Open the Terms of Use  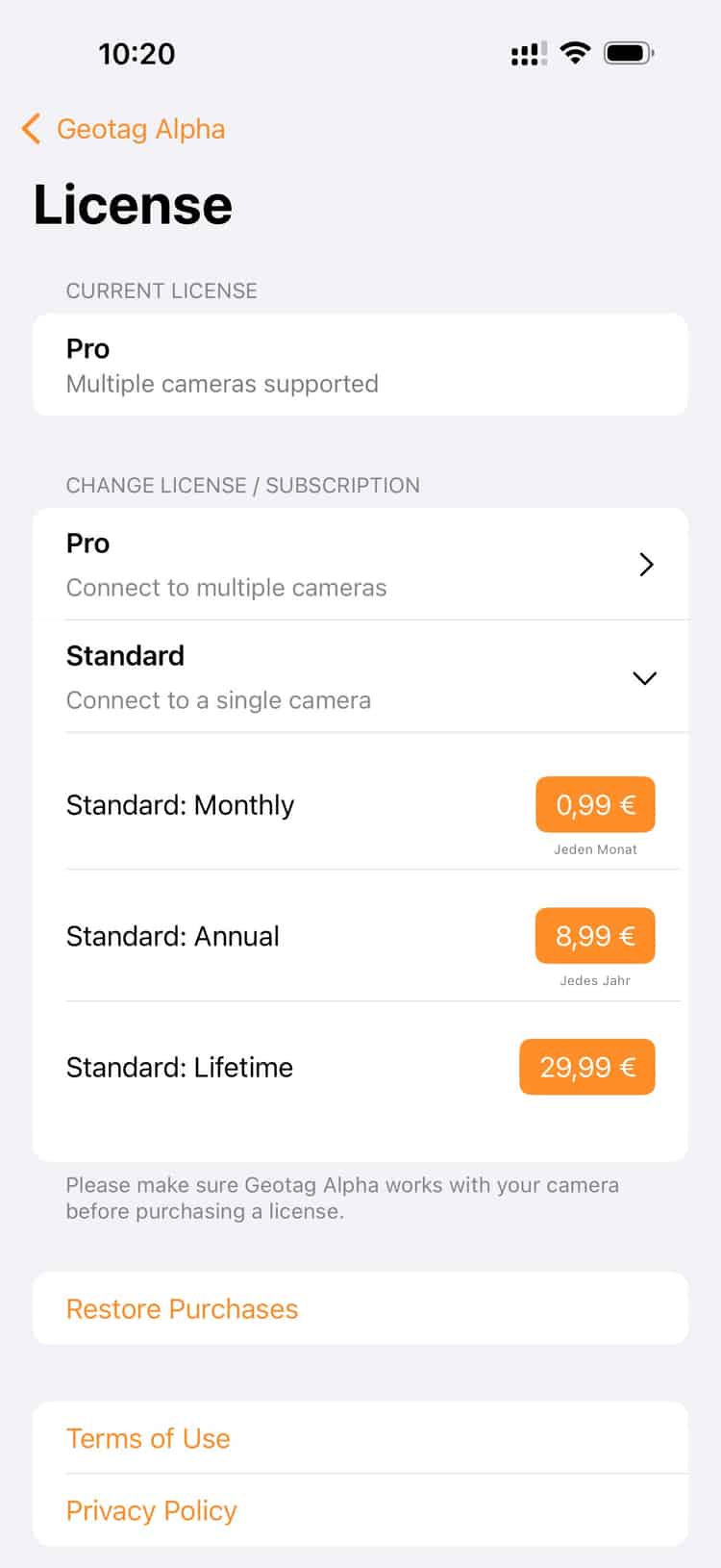click(147, 1438)
